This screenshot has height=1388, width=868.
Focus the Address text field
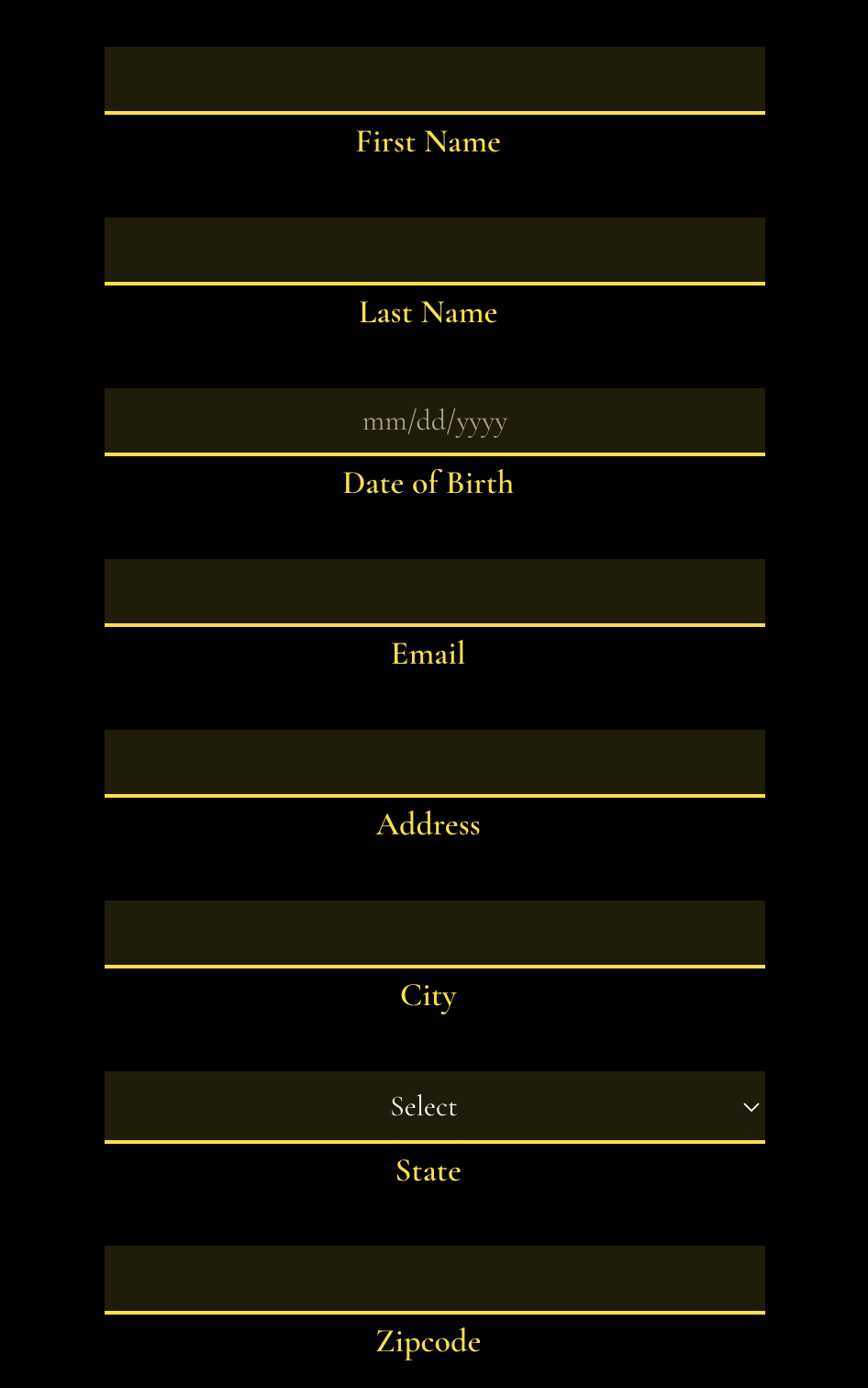coord(434,763)
